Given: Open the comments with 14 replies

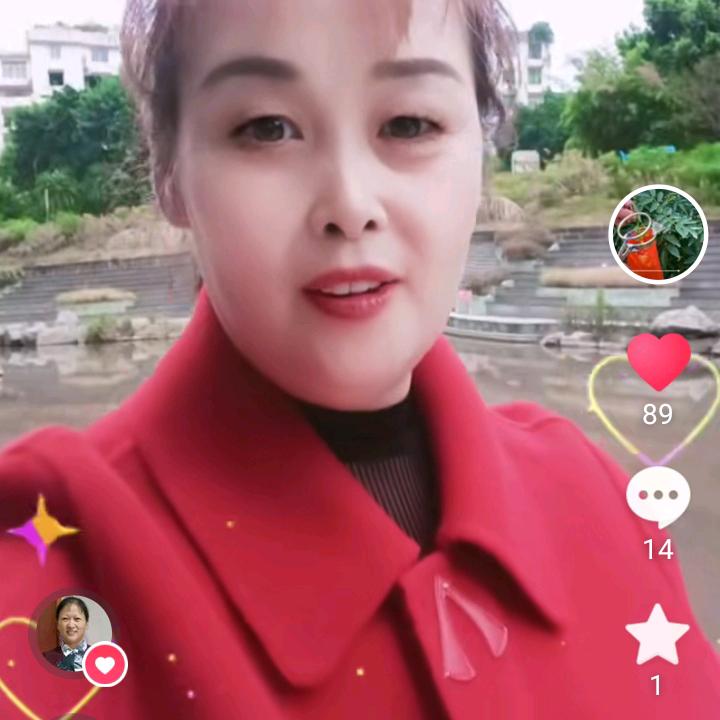Looking at the screenshot, I should click(x=658, y=496).
